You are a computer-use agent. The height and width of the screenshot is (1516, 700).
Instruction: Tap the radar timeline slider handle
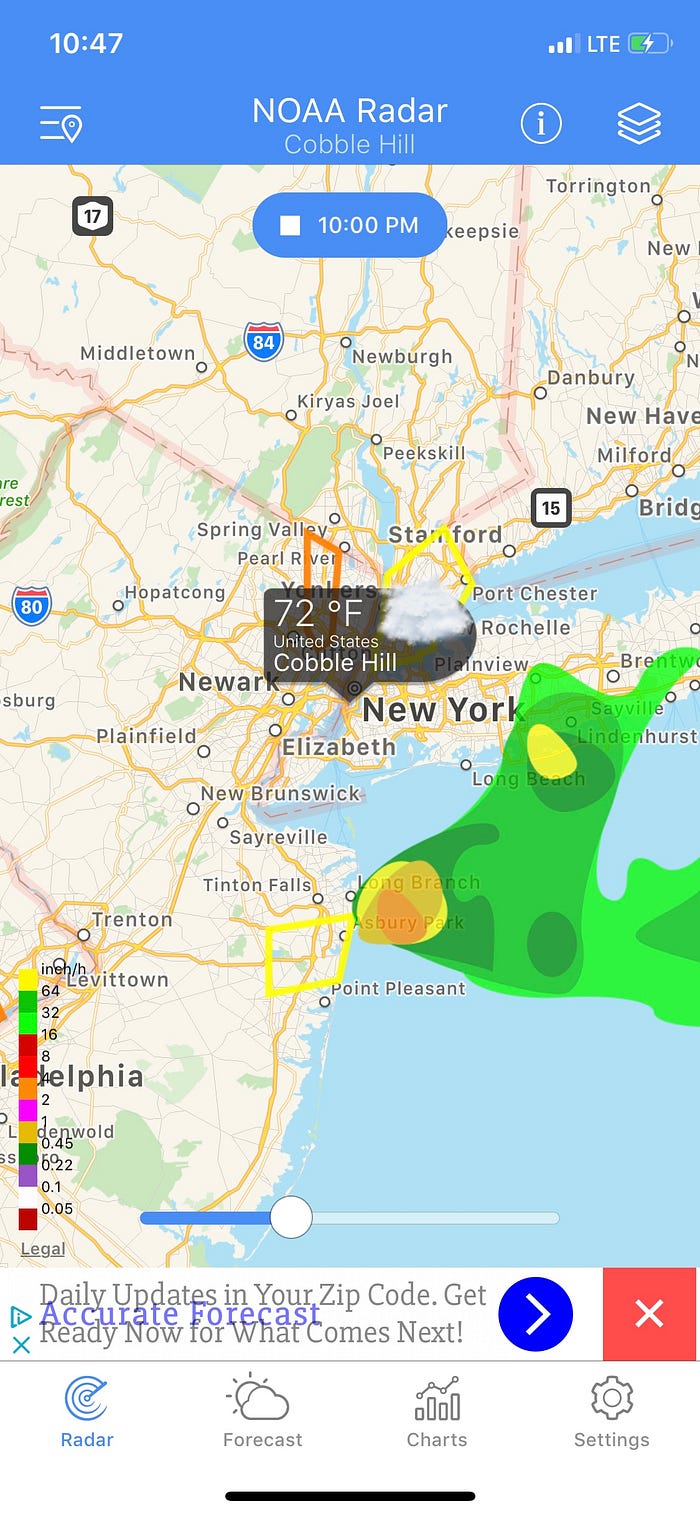coord(291,1217)
